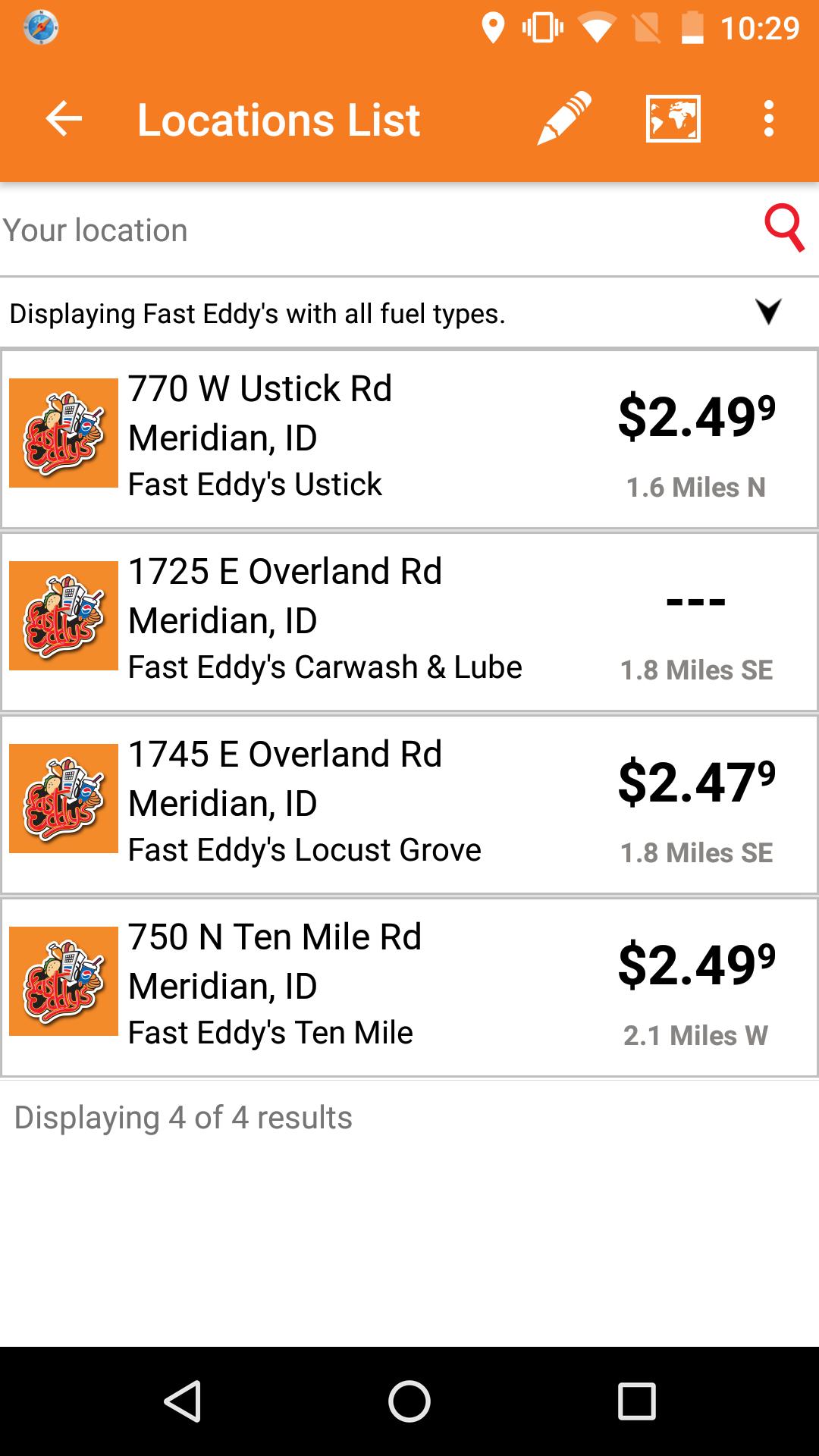Tap the Android back navigation triangle
819x1456 pixels.
click(184, 1400)
